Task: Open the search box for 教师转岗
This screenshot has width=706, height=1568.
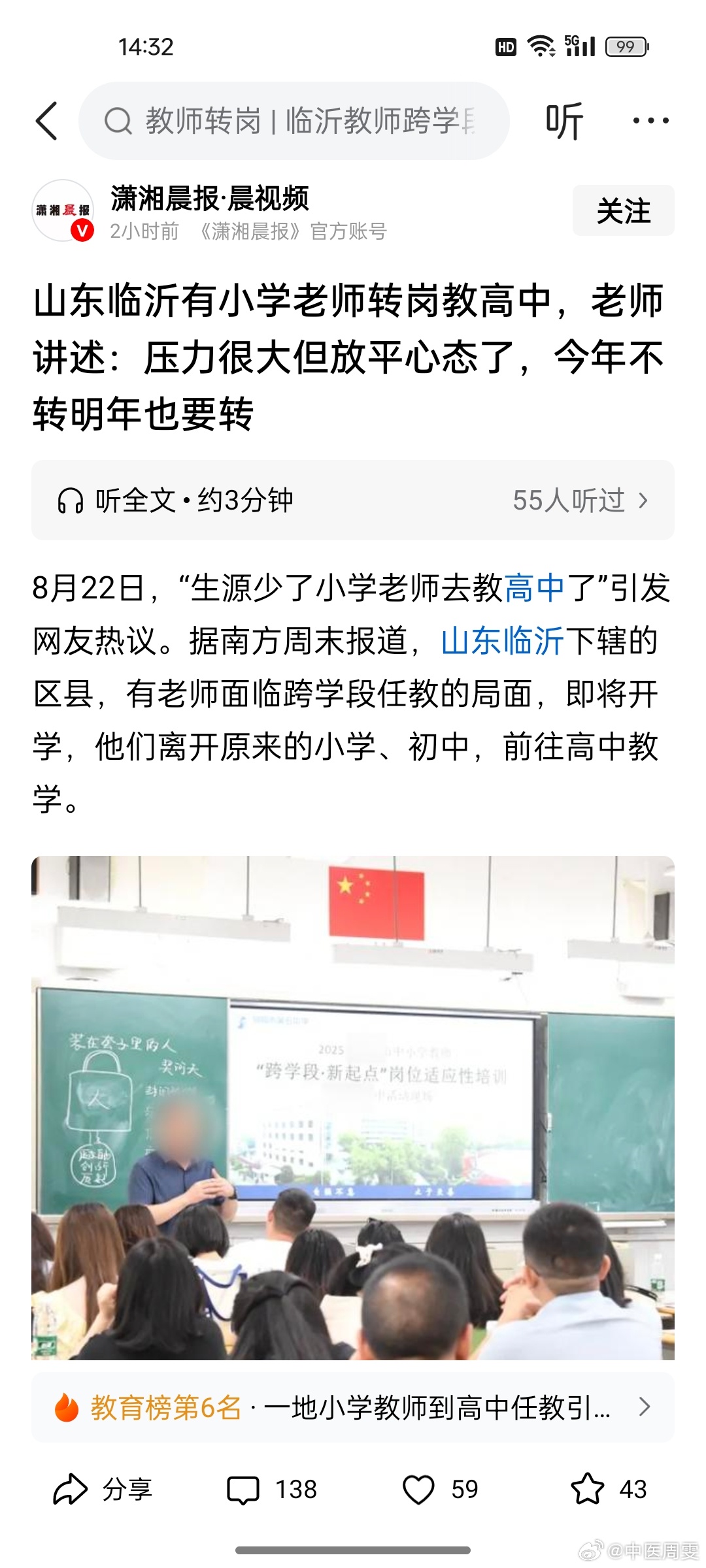Action: pyautogui.click(x=294, y=121)
